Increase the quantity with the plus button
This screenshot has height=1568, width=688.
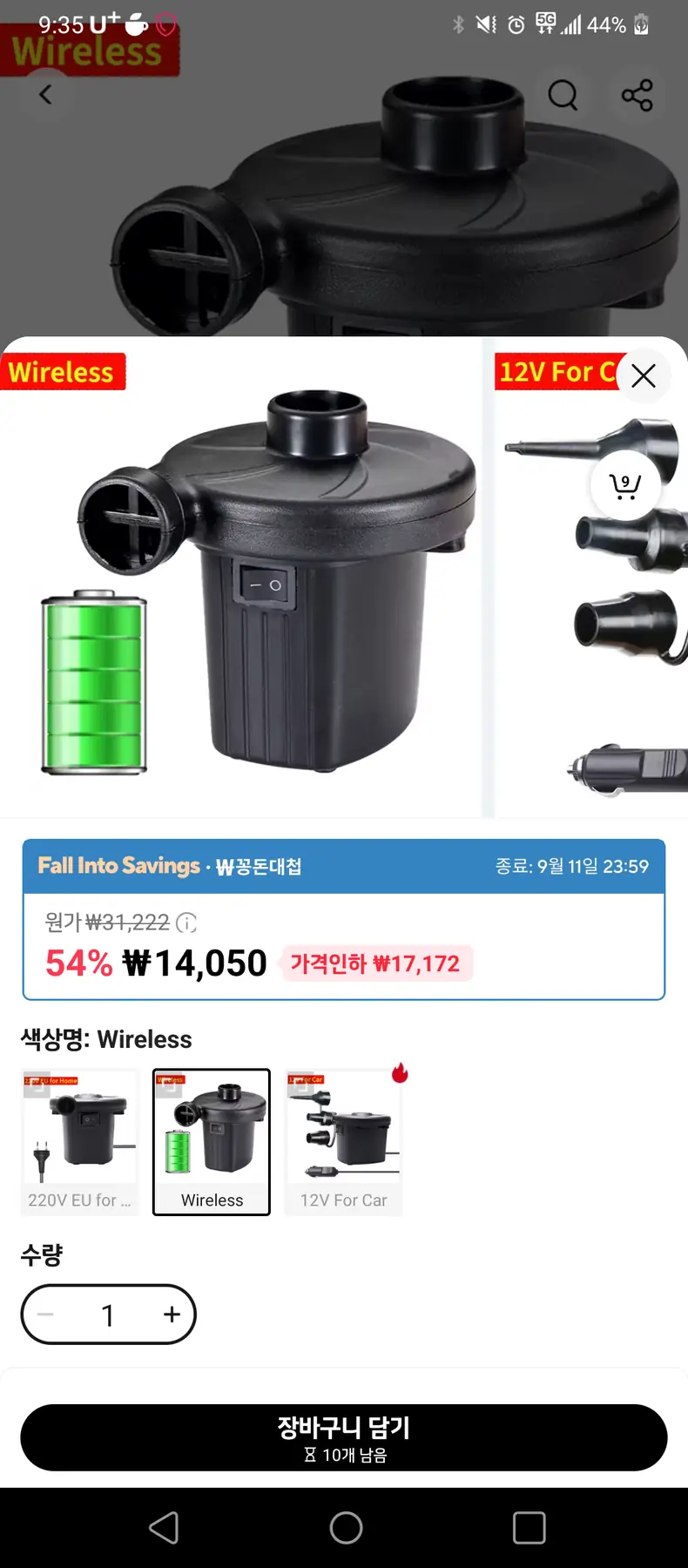(x=172, y=1315)
